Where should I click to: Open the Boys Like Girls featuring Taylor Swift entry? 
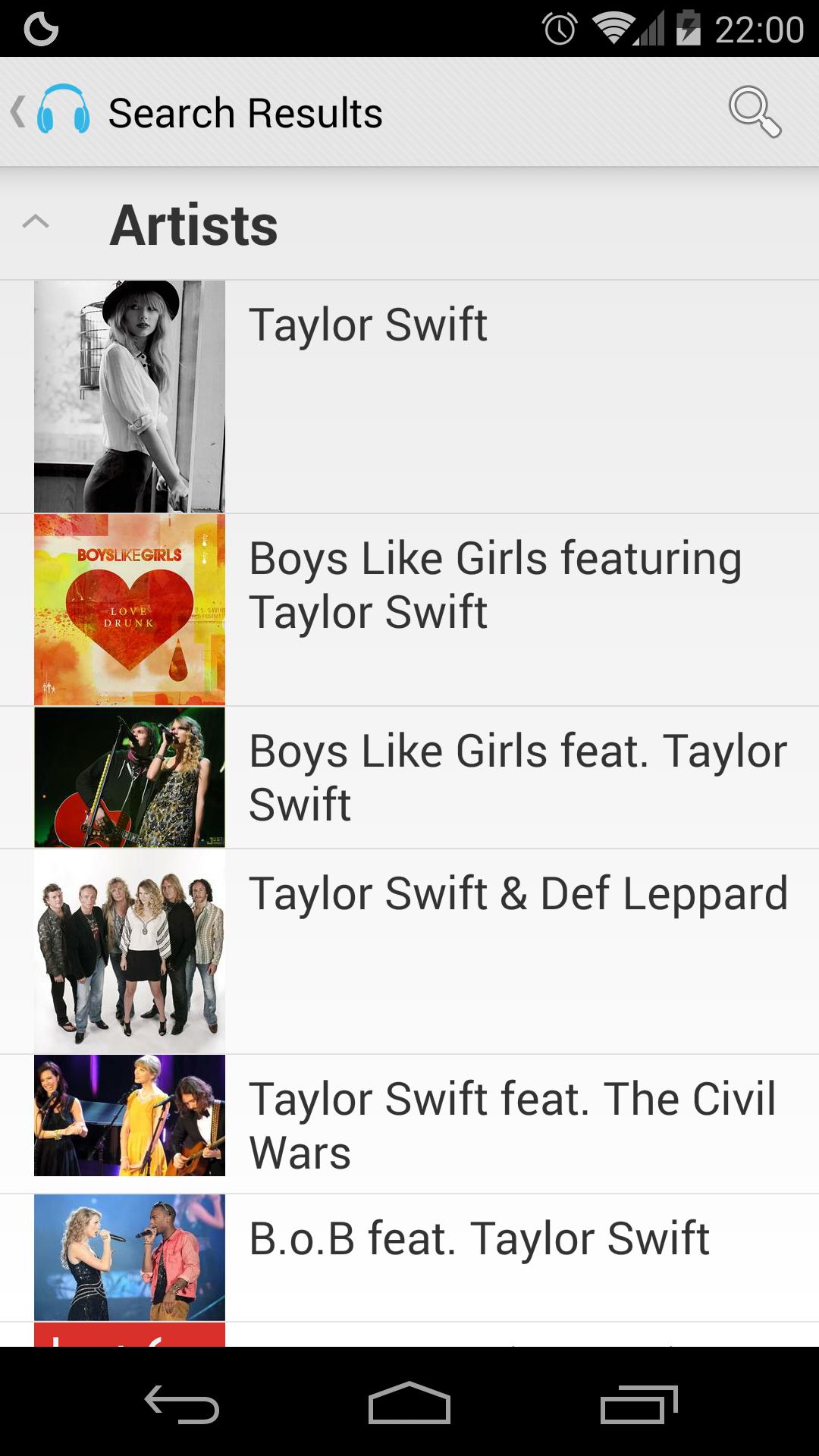click(496, 582)
